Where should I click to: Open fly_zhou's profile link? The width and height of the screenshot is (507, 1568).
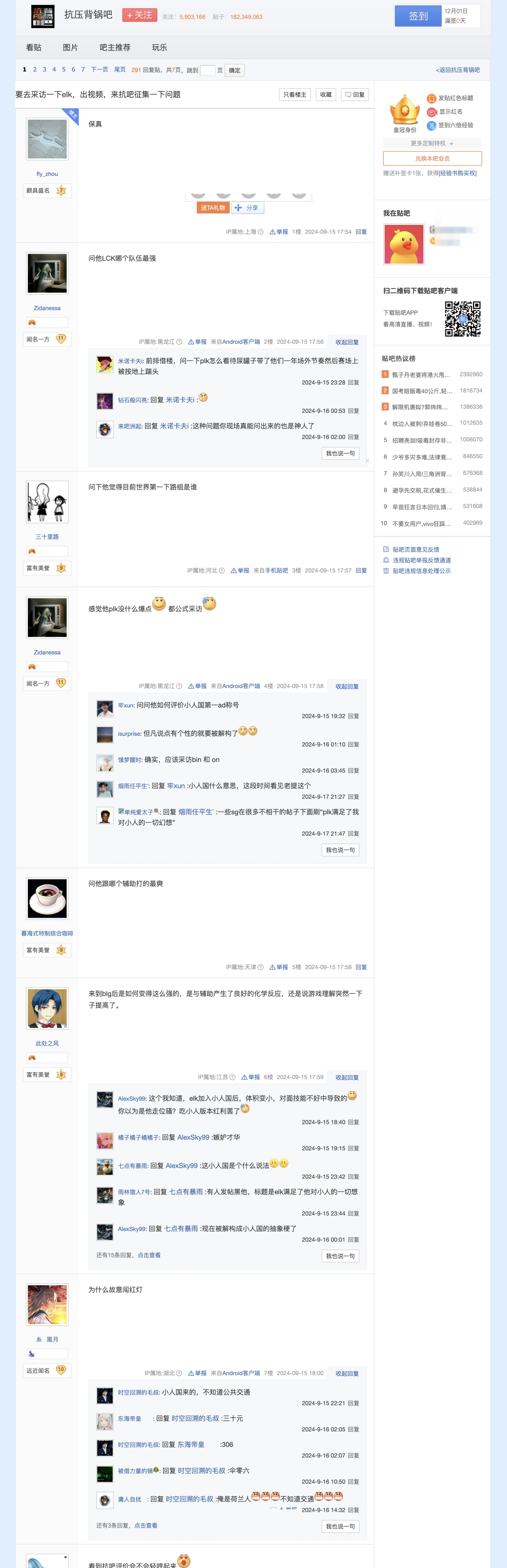point(47,174)
